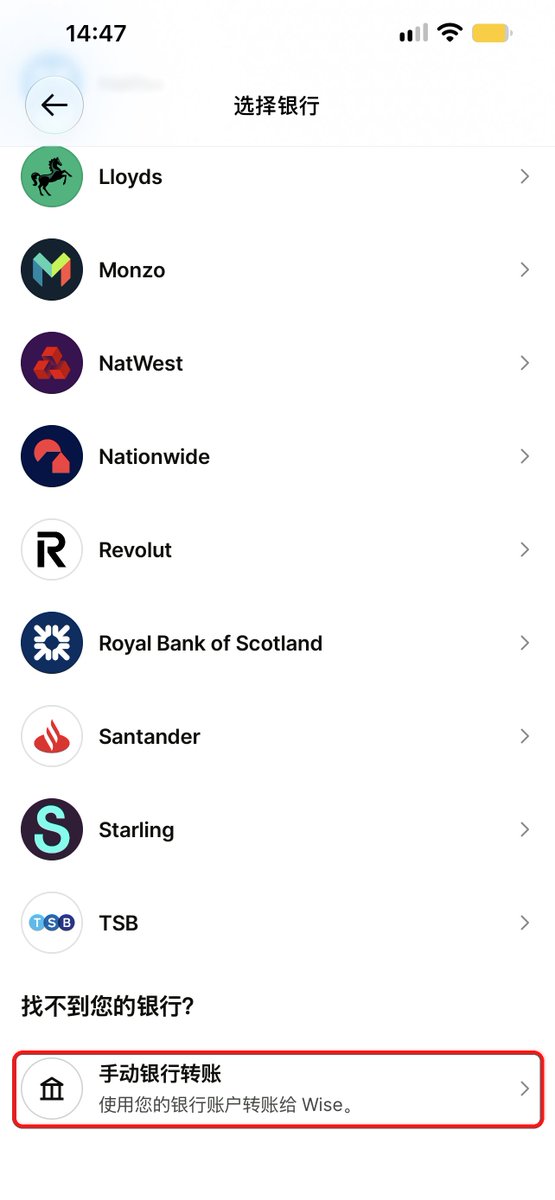Open 手动银行转账 manual bank transfer
Viewport: 555px width, 1200px height.
(278, 1089)
